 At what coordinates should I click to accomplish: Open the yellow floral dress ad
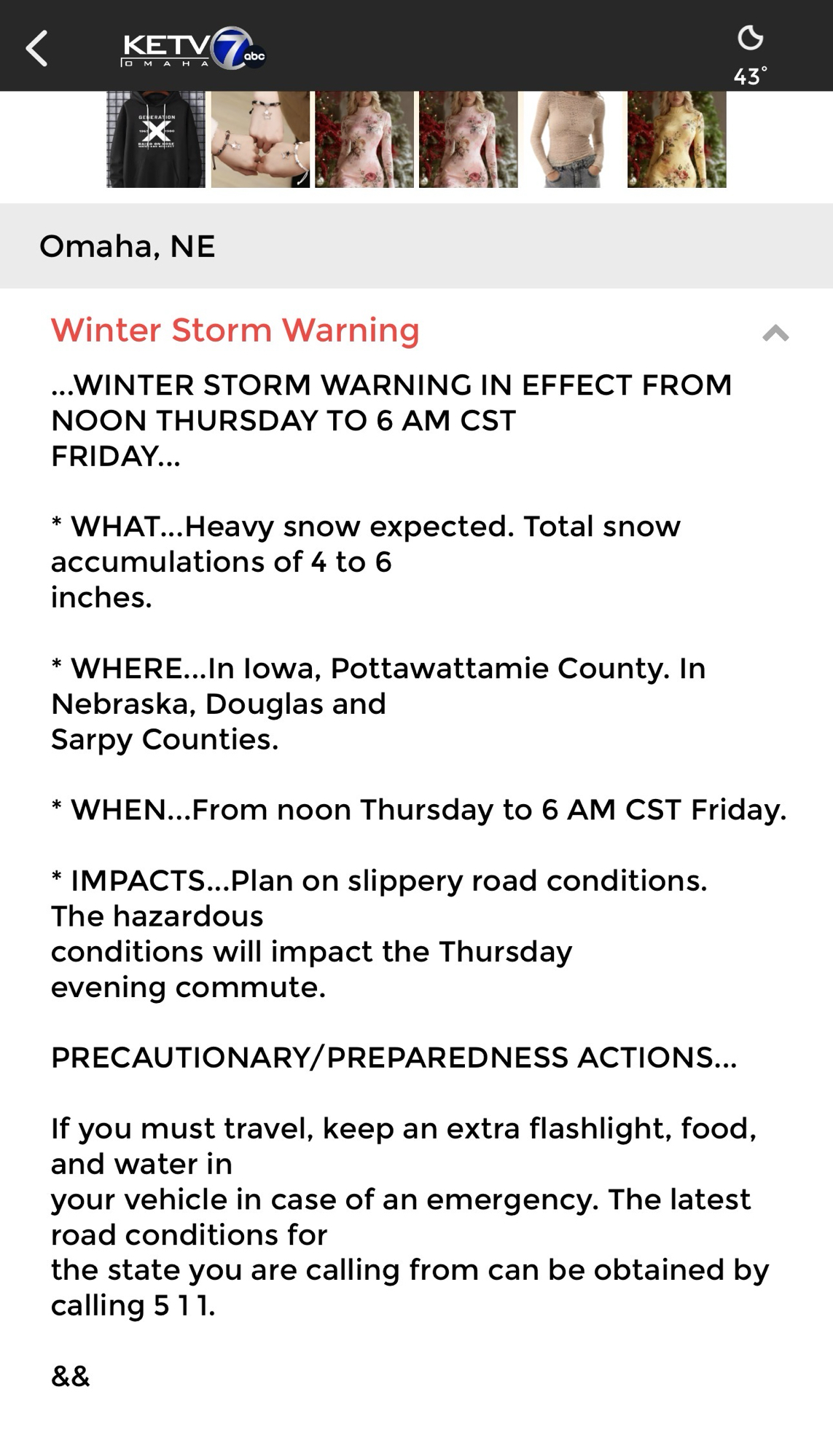tap(676, 139)
